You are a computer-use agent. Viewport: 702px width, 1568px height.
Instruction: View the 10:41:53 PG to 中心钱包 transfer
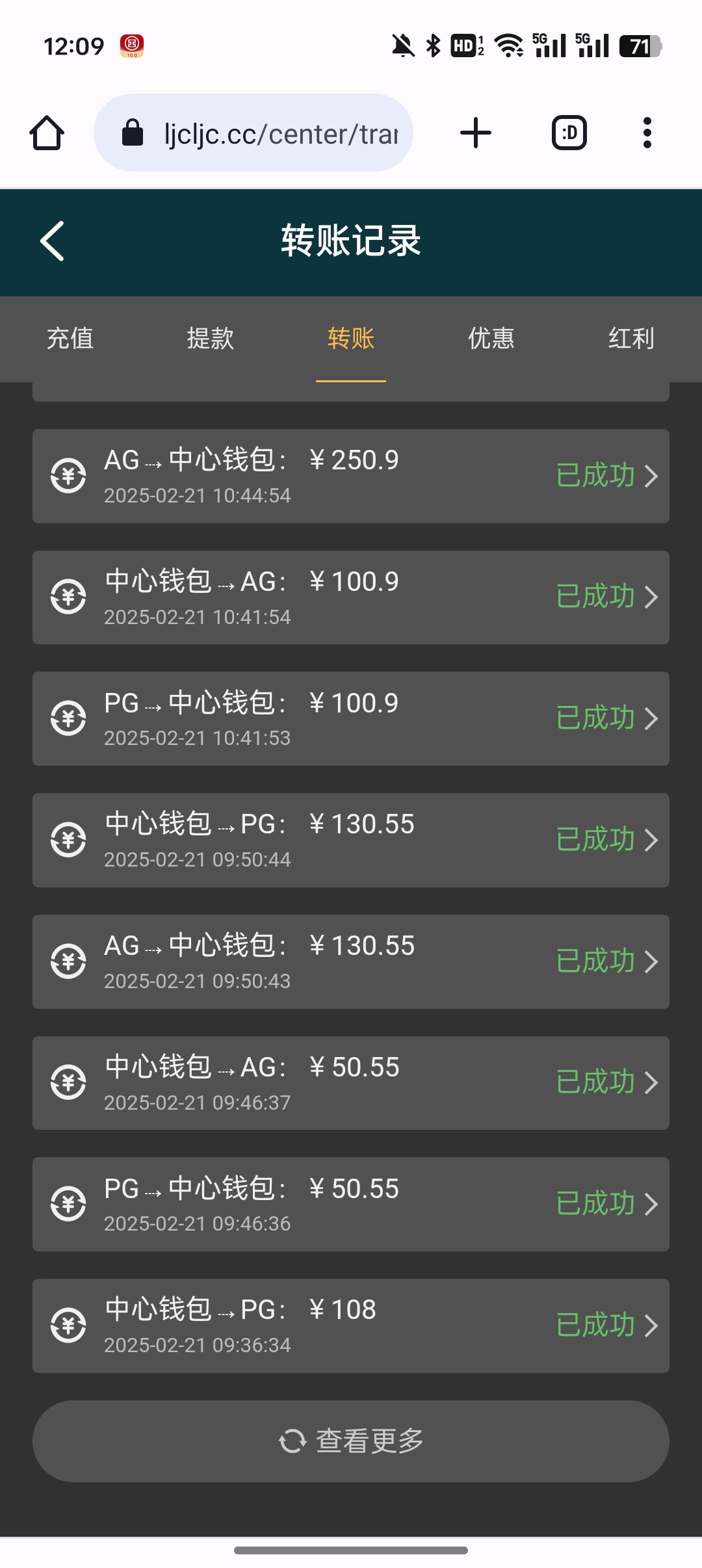[351, 718]
